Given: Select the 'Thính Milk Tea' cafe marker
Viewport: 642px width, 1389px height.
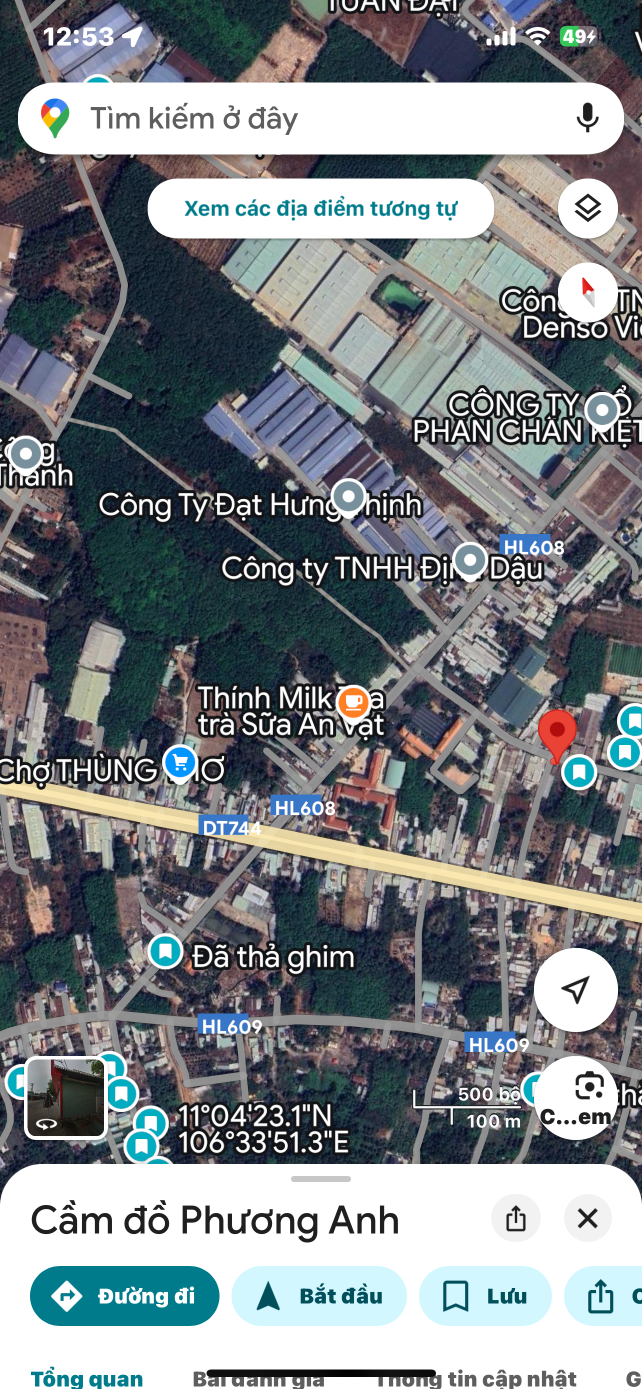Looking at the screenshot, I should pyautogui.click(x=352, y=702).
